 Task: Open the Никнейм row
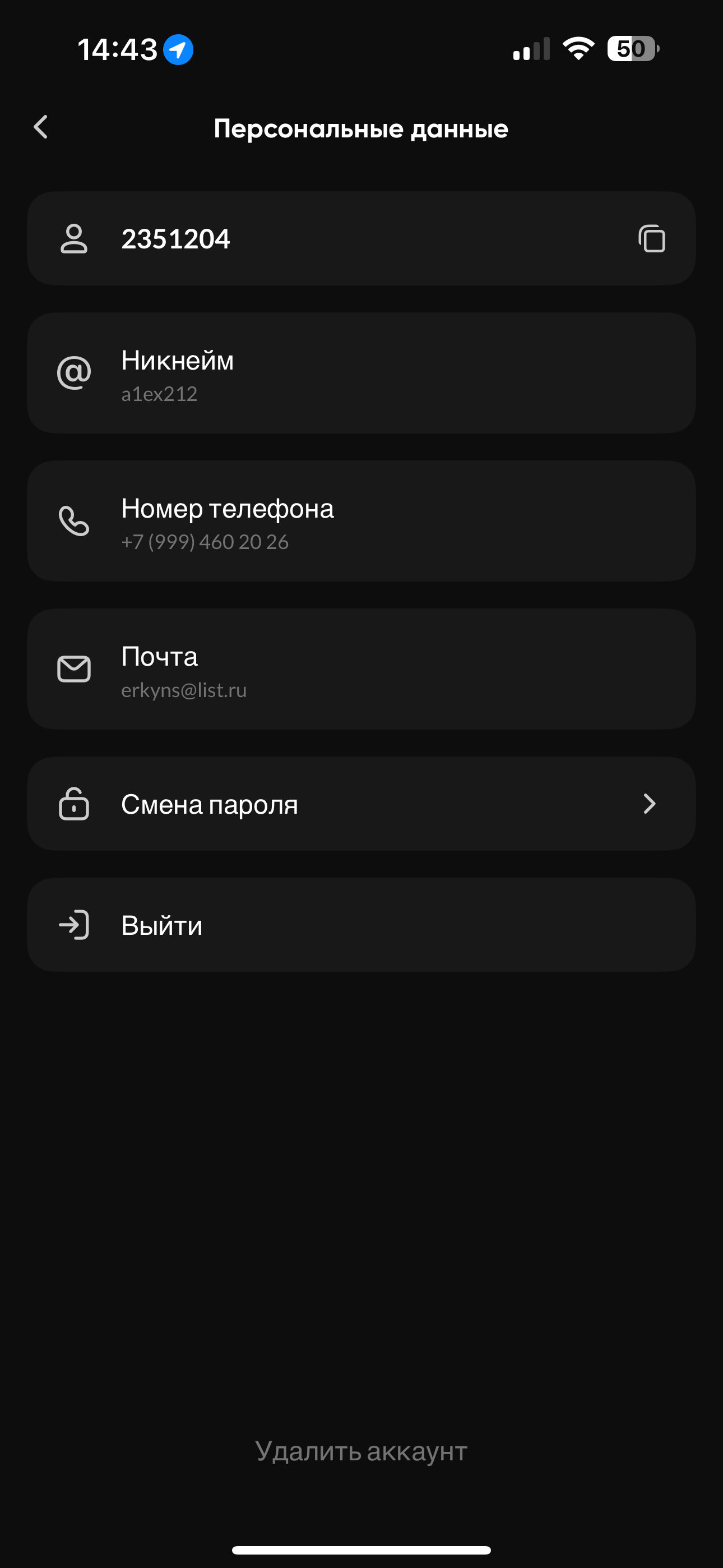(x=361, y=373)
